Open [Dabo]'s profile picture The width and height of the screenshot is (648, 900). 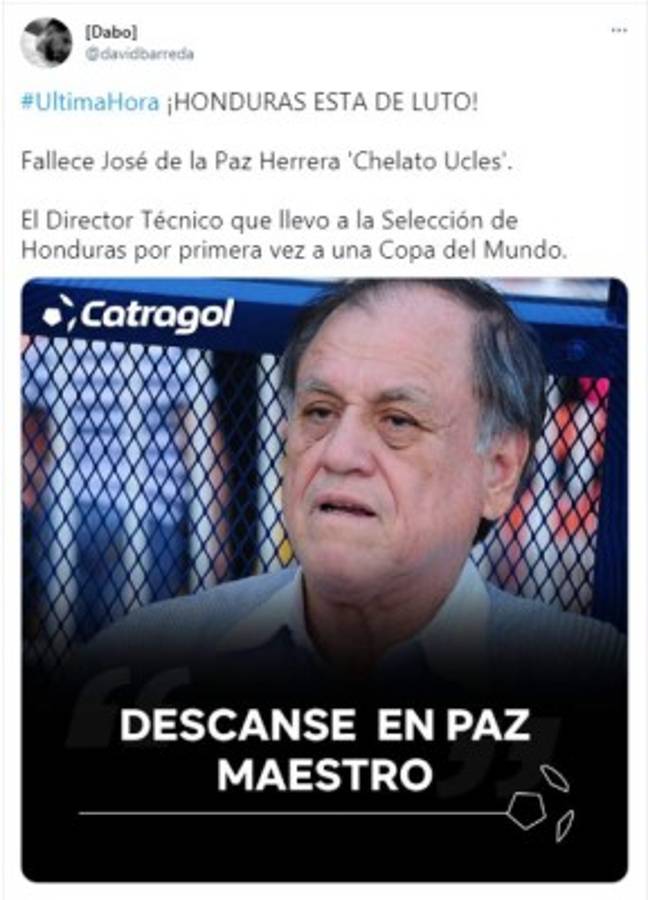coord(46,43)
